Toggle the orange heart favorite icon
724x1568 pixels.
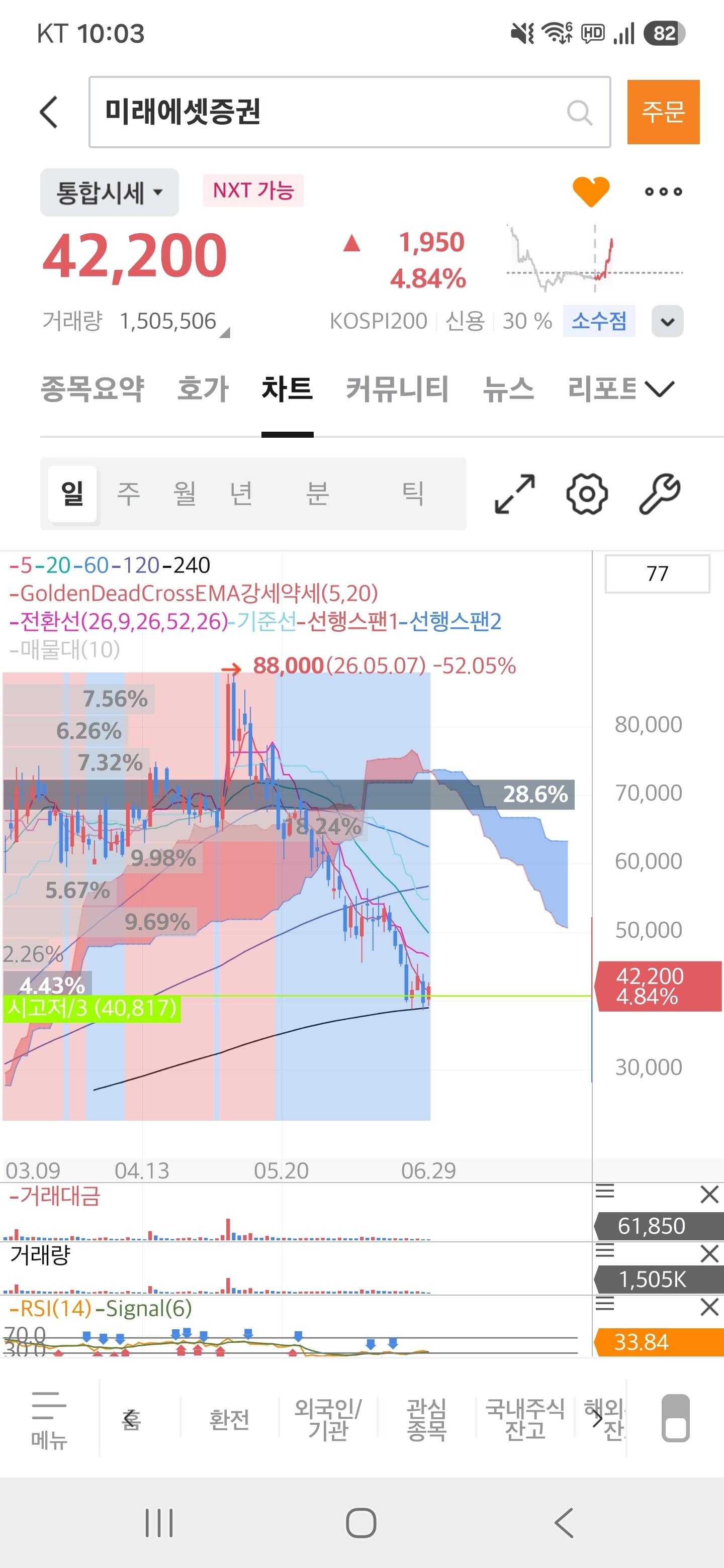coord(591,191)
